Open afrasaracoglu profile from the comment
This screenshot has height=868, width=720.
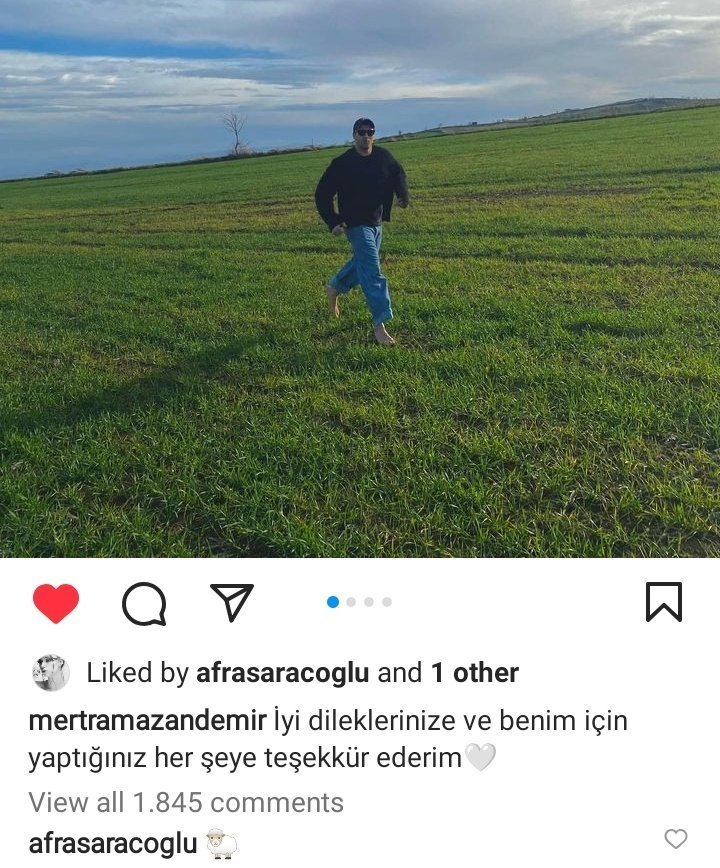tap(113, 844)
